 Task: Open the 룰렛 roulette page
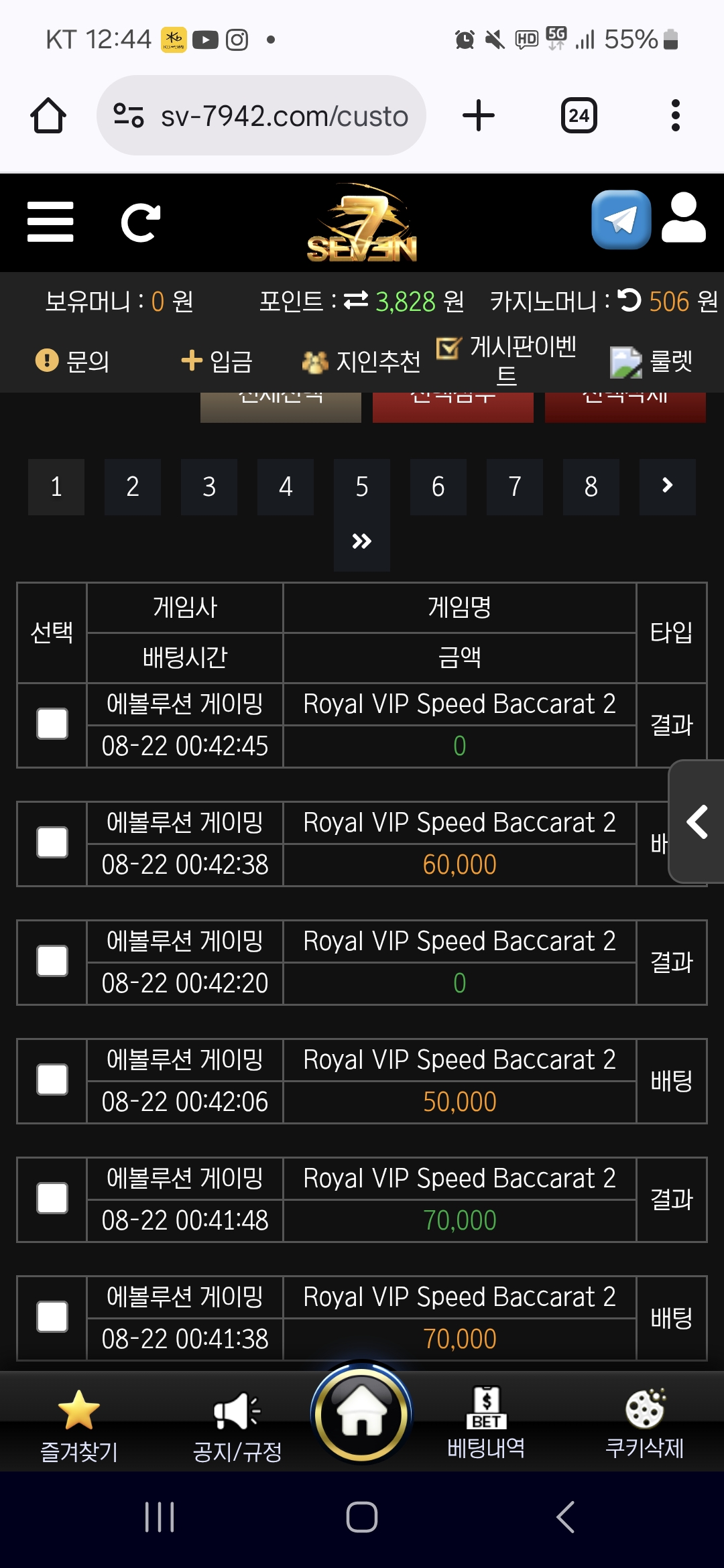coord(652,362)
